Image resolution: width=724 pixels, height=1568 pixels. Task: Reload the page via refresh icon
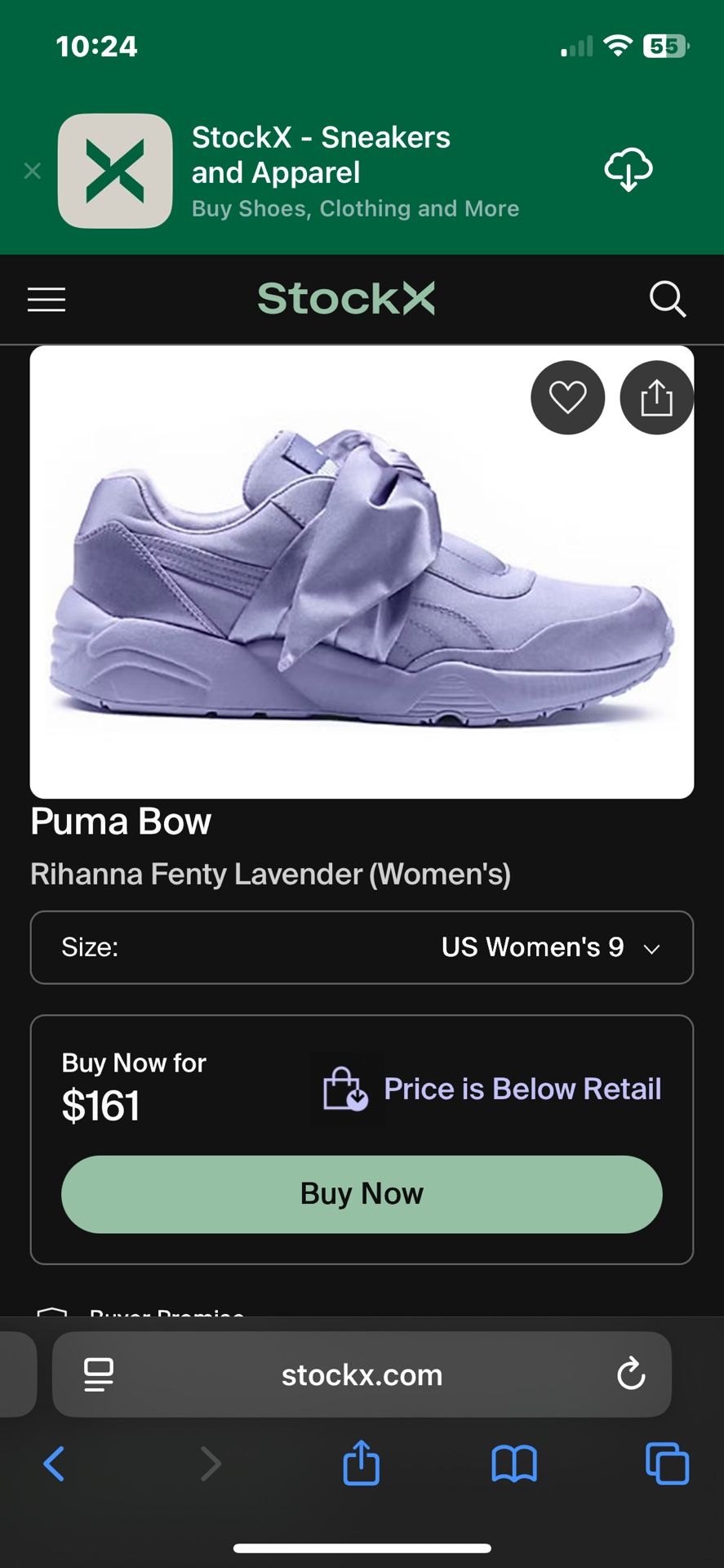pyautogui.click(x=629, y=1374)
